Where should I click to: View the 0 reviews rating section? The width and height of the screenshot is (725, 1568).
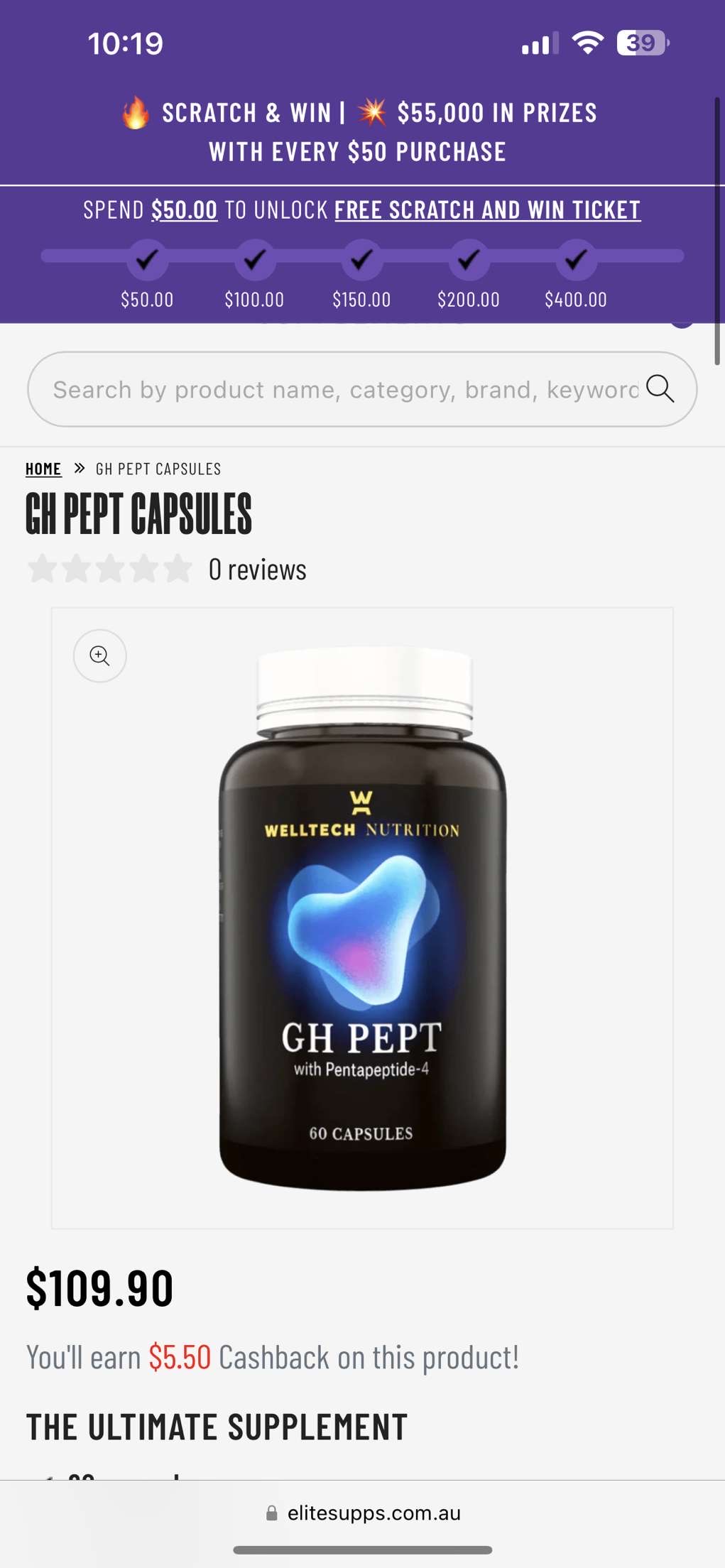pos(168,570)
